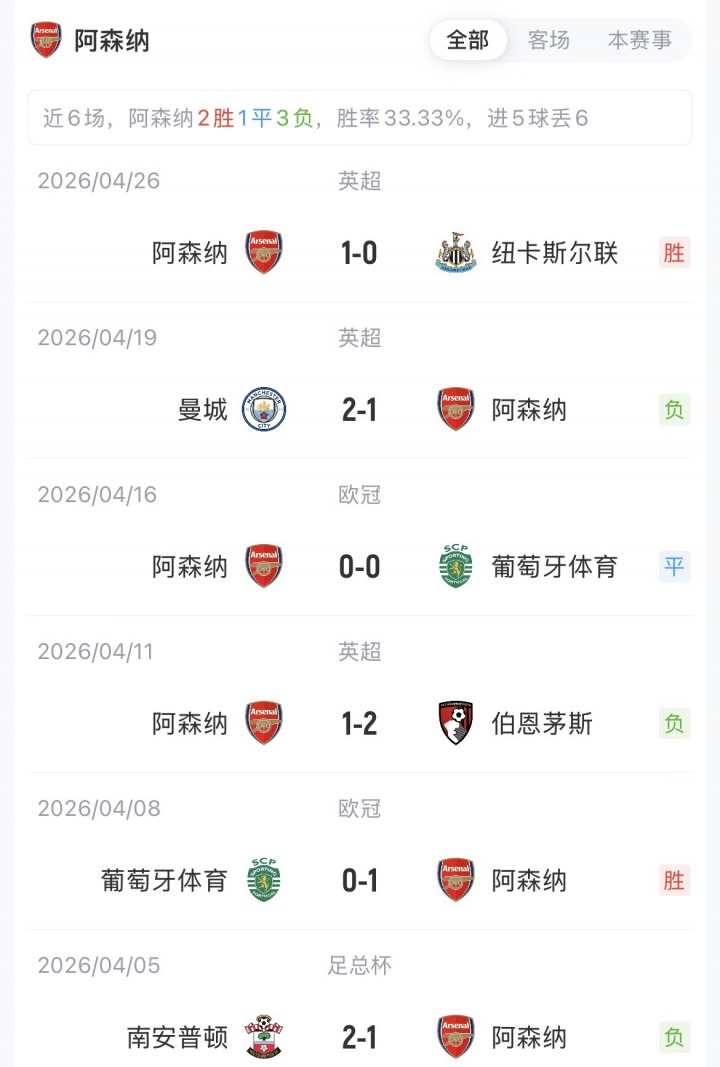This screenshot has width=720, height=1067.
Task: Select the 全部 filter tab
Action: pyautogui.click(x=468, y=40)
